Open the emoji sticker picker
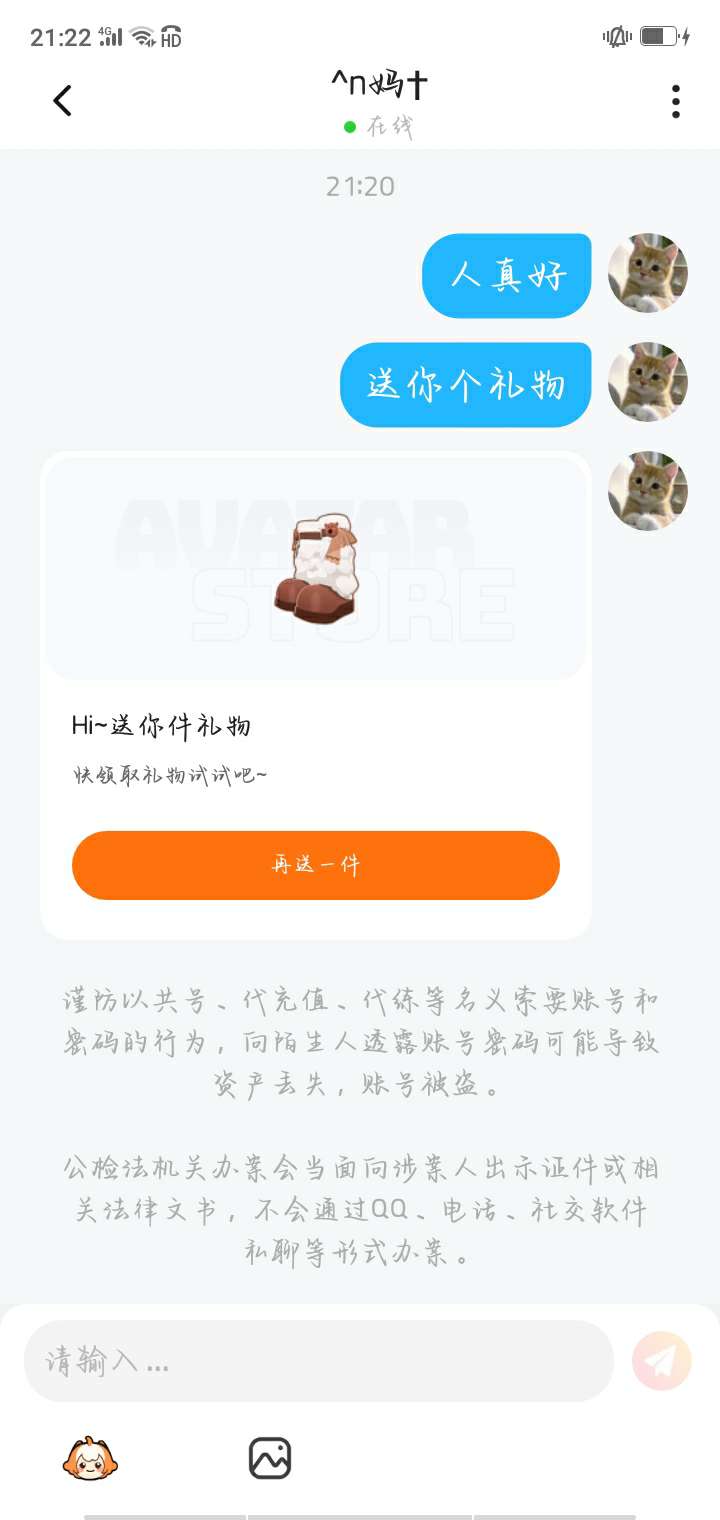The image size is (720, 1520). [90, 1458]
